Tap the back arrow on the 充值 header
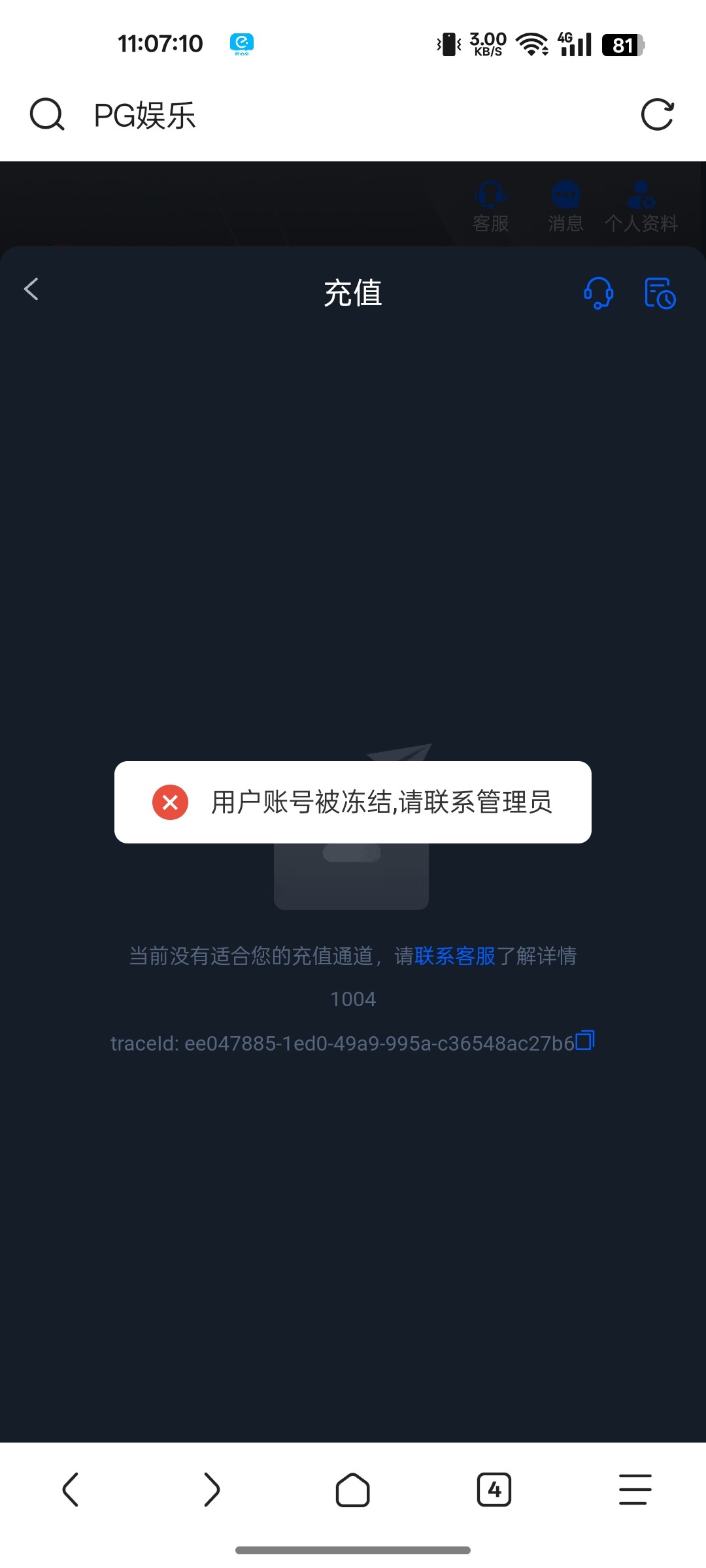 click(30, 289)
